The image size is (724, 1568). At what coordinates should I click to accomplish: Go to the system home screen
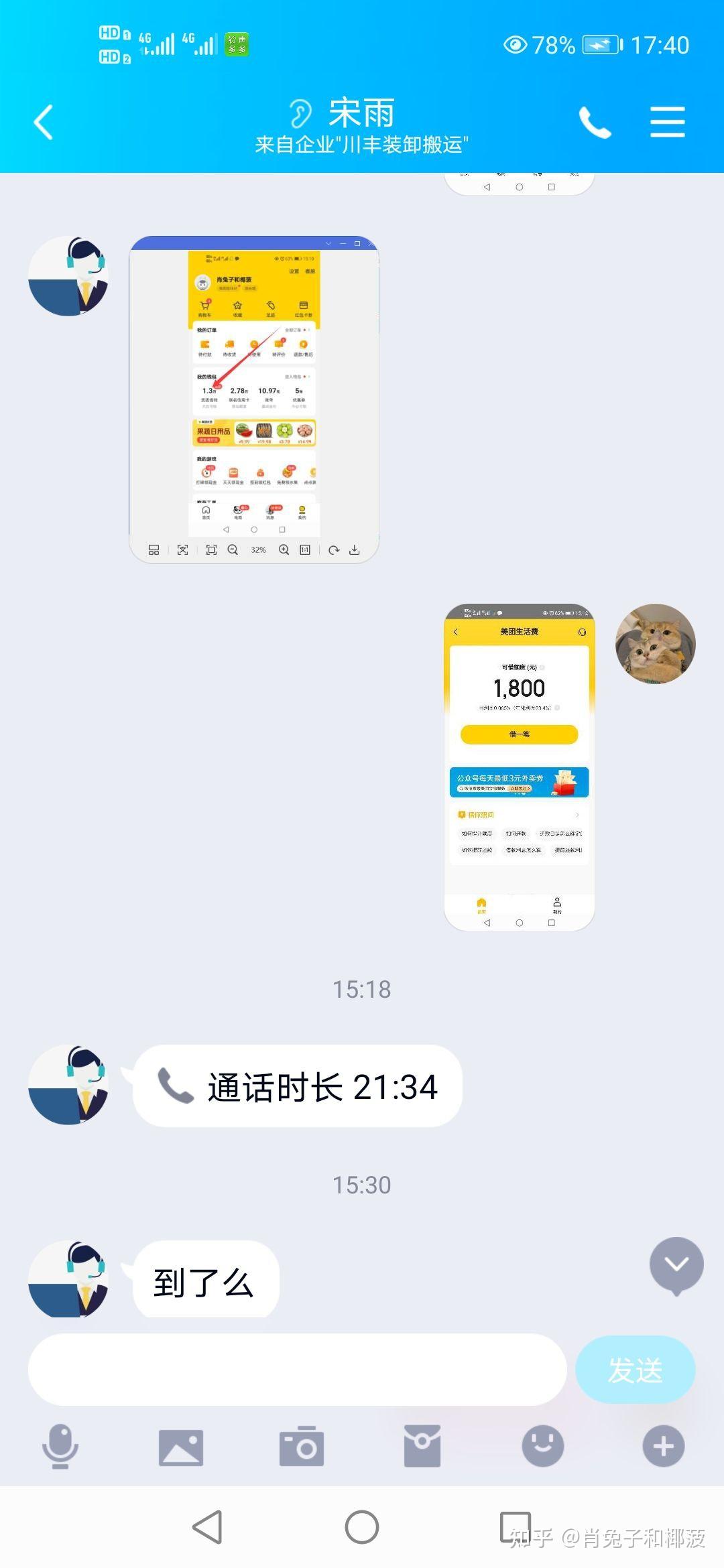(x=362, y=1527)
